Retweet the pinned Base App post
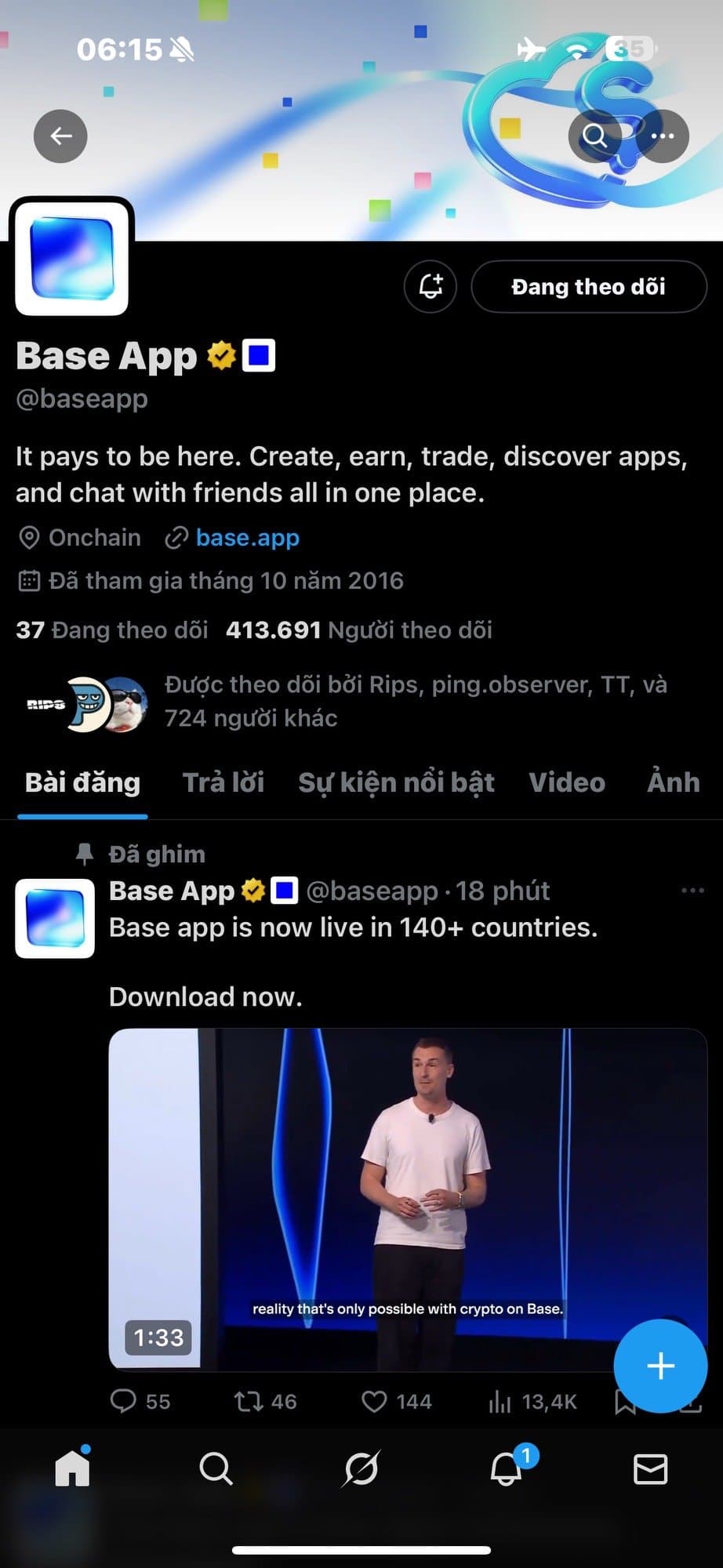 click(249, 1400)
